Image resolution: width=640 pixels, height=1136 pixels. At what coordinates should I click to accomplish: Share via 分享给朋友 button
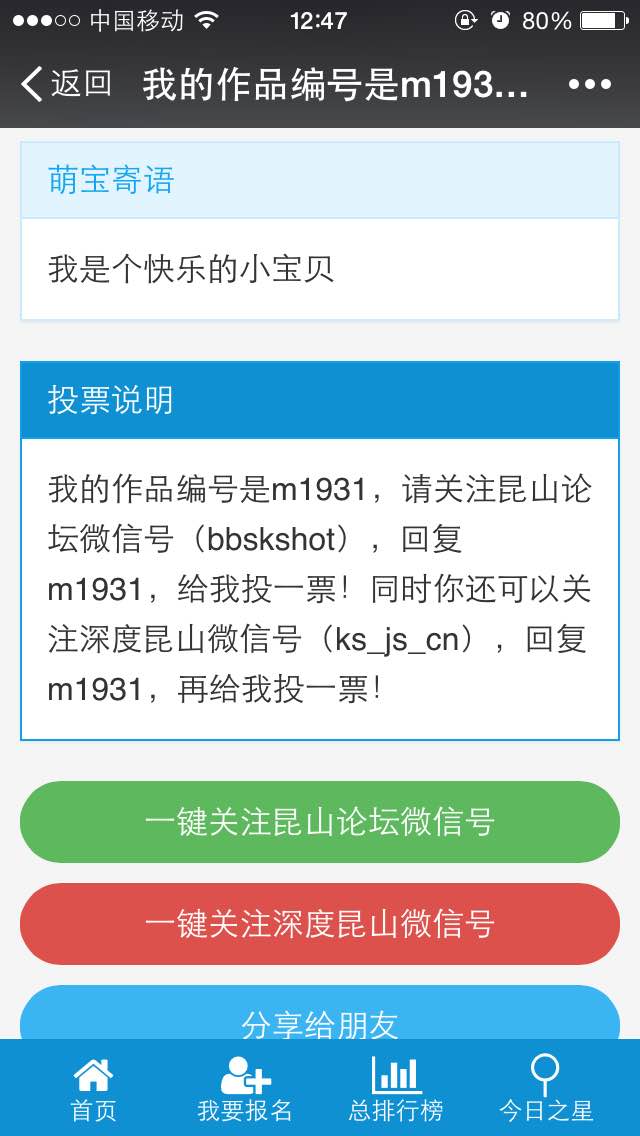(x=320, y=1013)
